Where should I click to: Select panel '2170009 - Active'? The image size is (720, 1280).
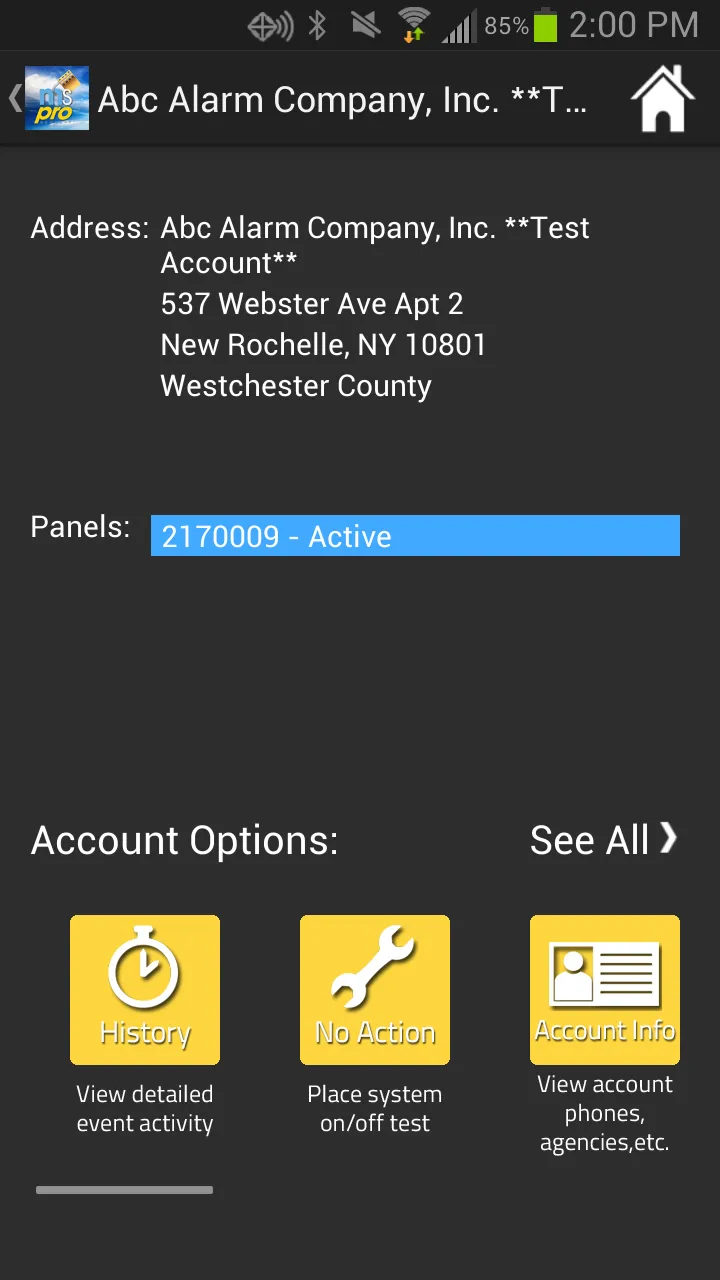[414, 535]
